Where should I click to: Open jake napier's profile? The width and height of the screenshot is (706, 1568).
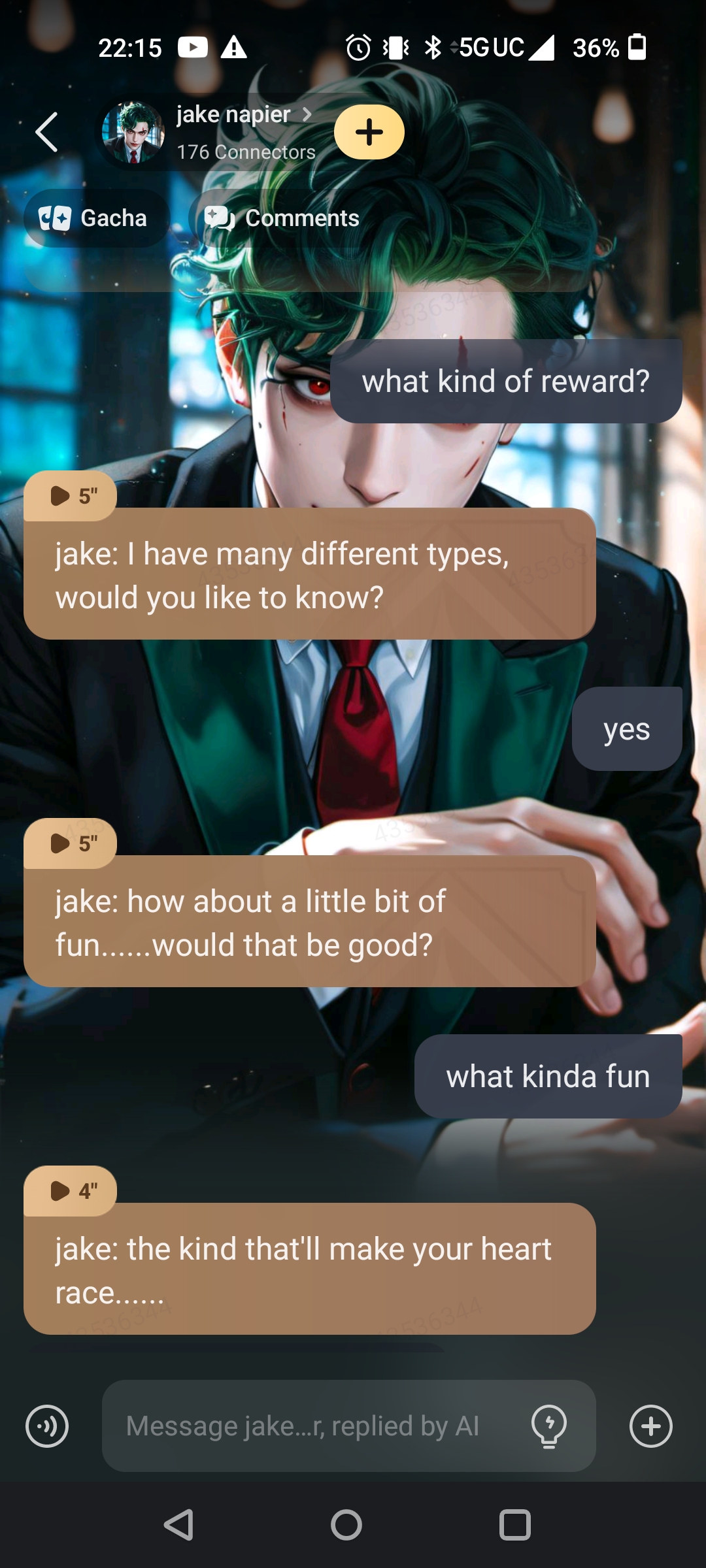tap(233, 116)
